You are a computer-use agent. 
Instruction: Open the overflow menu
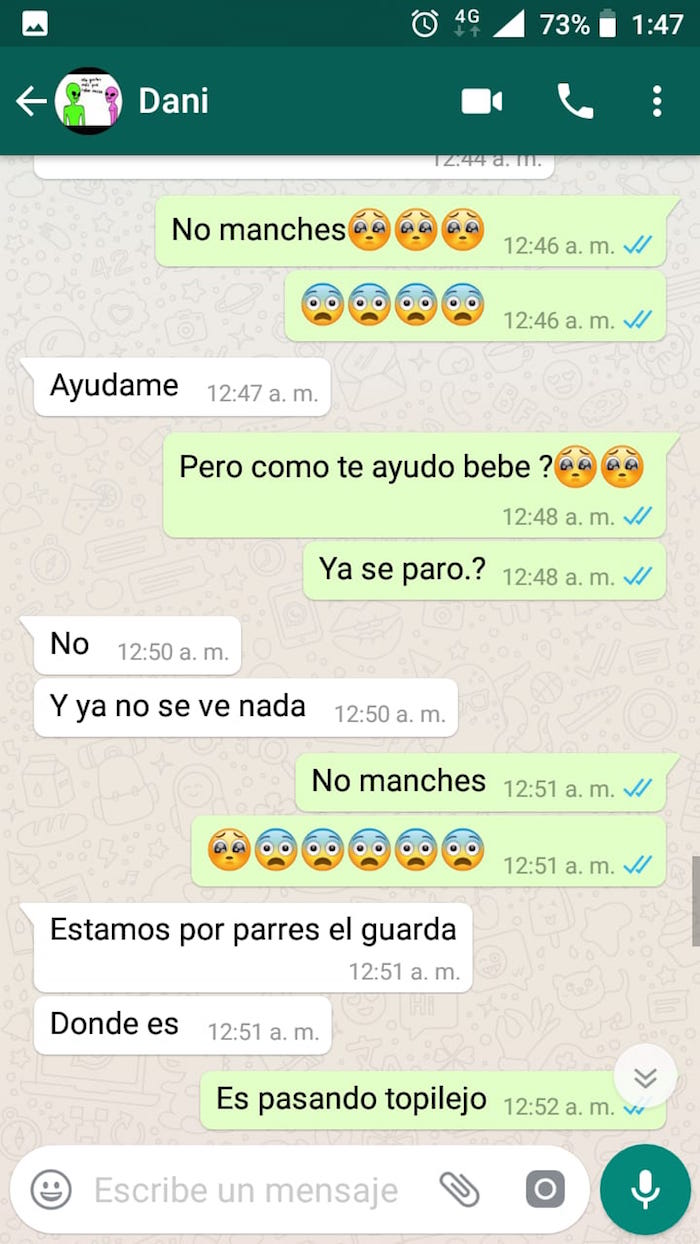[x=656, y=101]
